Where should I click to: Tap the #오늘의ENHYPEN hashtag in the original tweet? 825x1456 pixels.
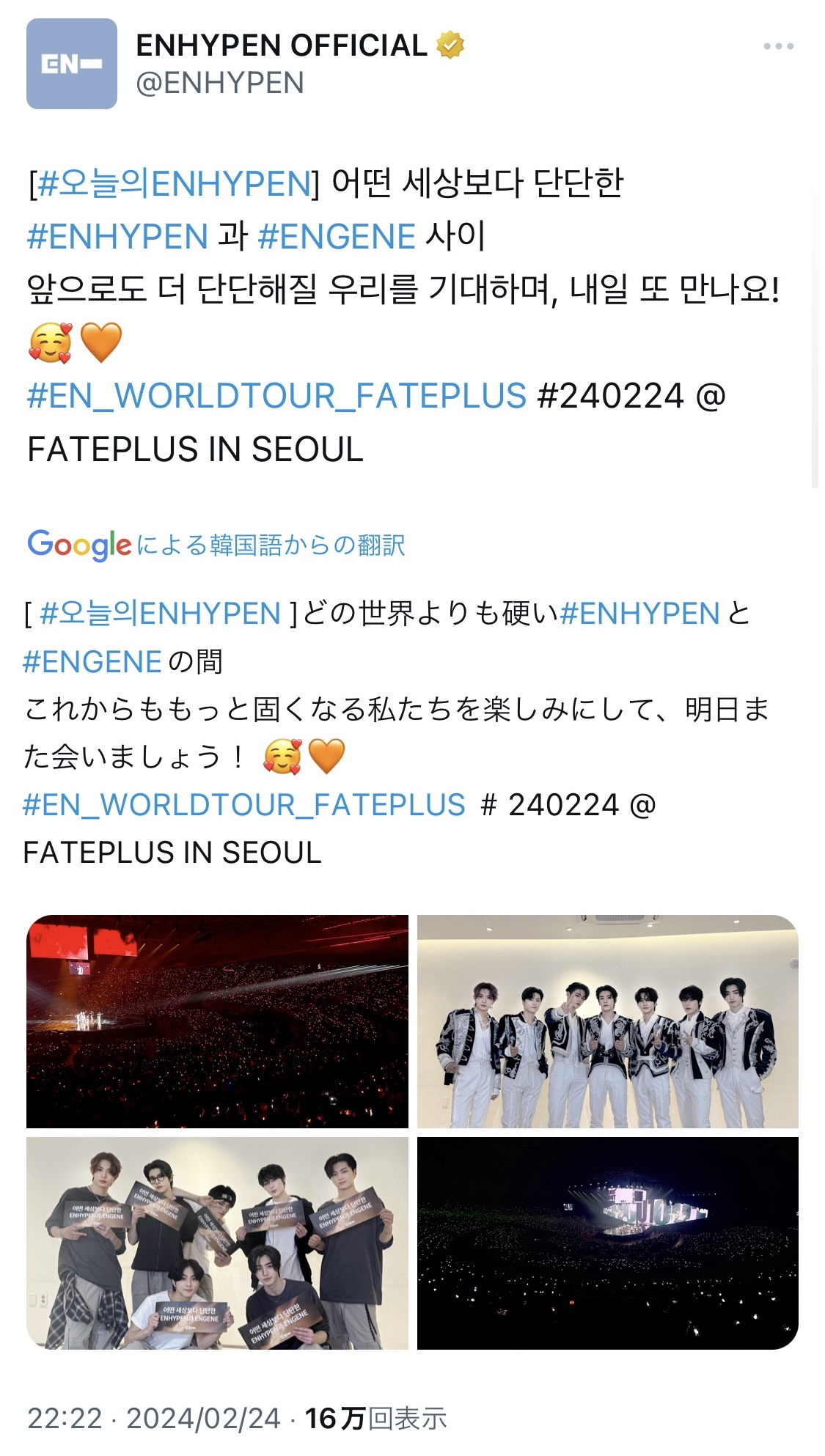pyautogui.click(x=175, y=183)
